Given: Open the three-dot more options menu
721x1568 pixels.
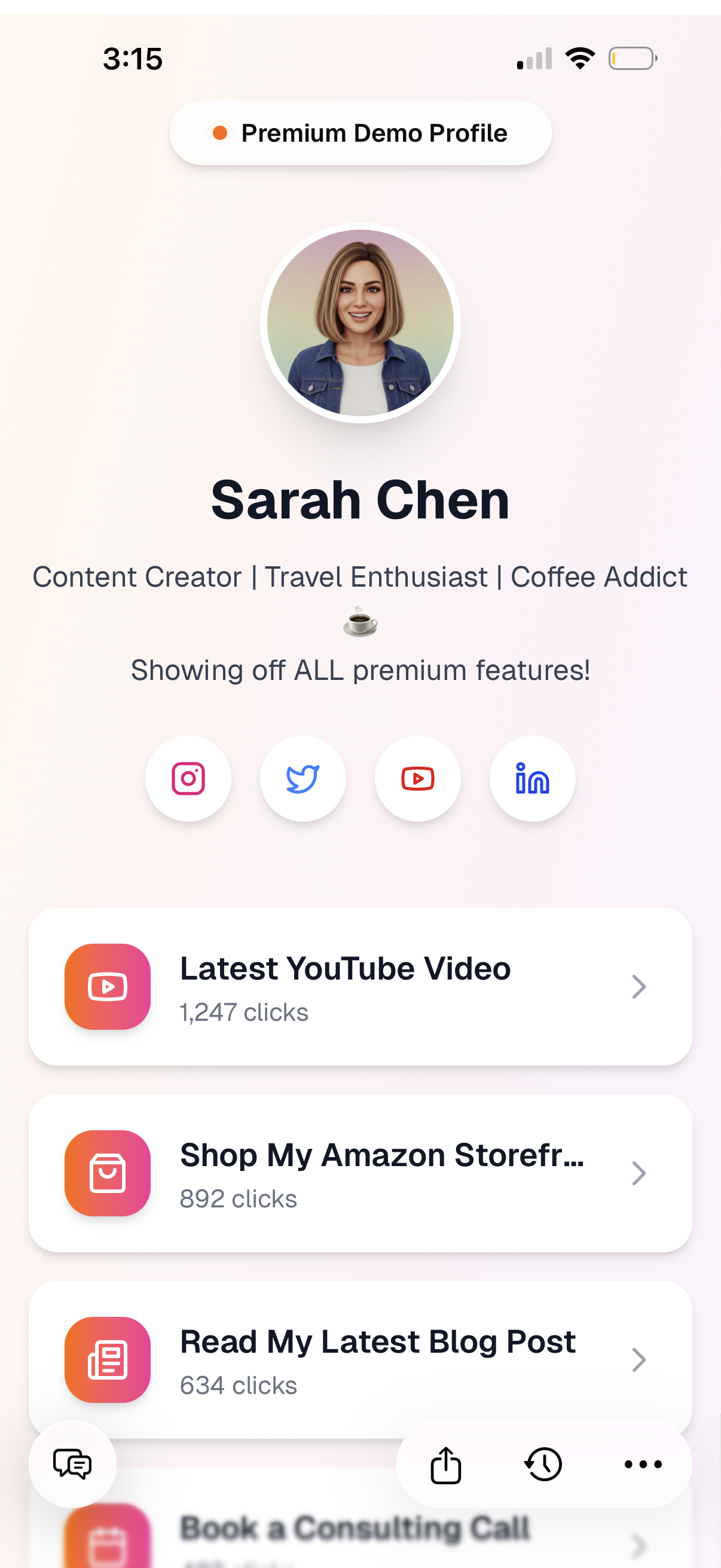Looking at the screenshot, I should pos(643,1465).
